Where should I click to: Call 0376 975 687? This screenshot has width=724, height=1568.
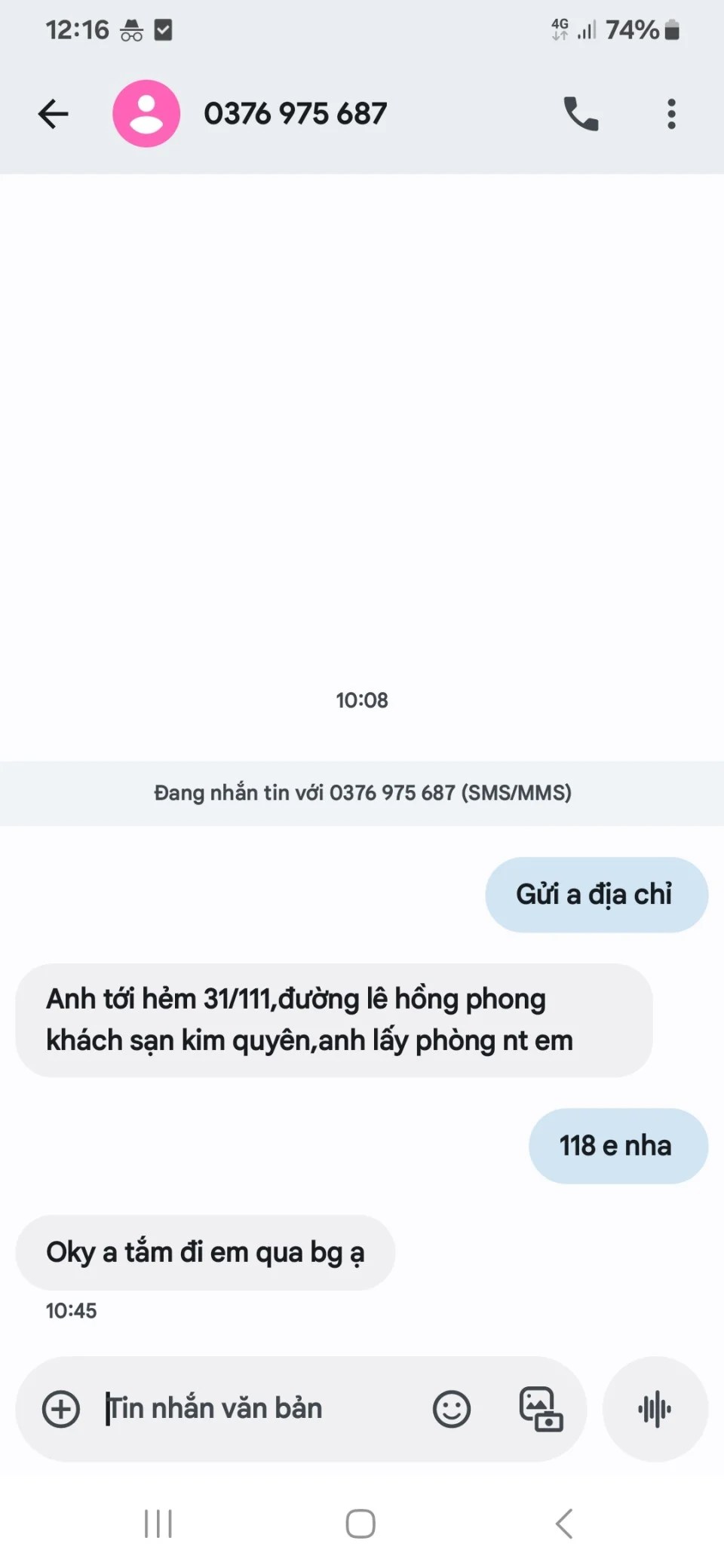pyautogui.click(x=581, y=114)
